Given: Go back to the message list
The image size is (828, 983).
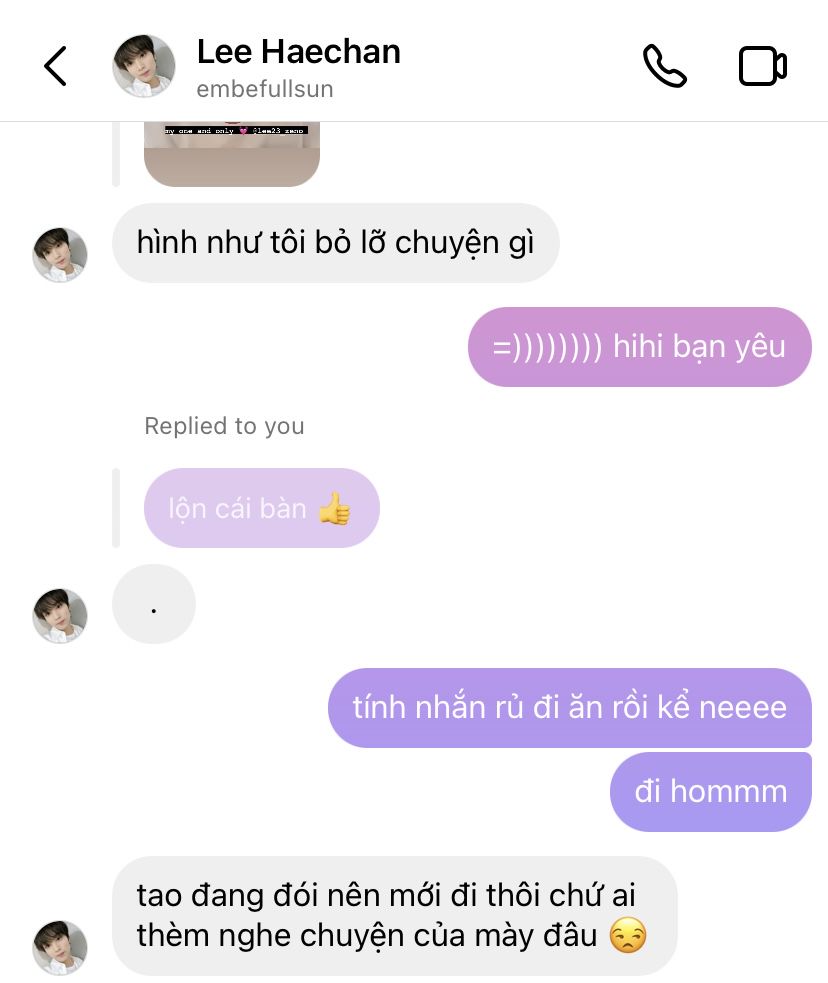Looking at the screenshot, I should click(x=56, y=67).
